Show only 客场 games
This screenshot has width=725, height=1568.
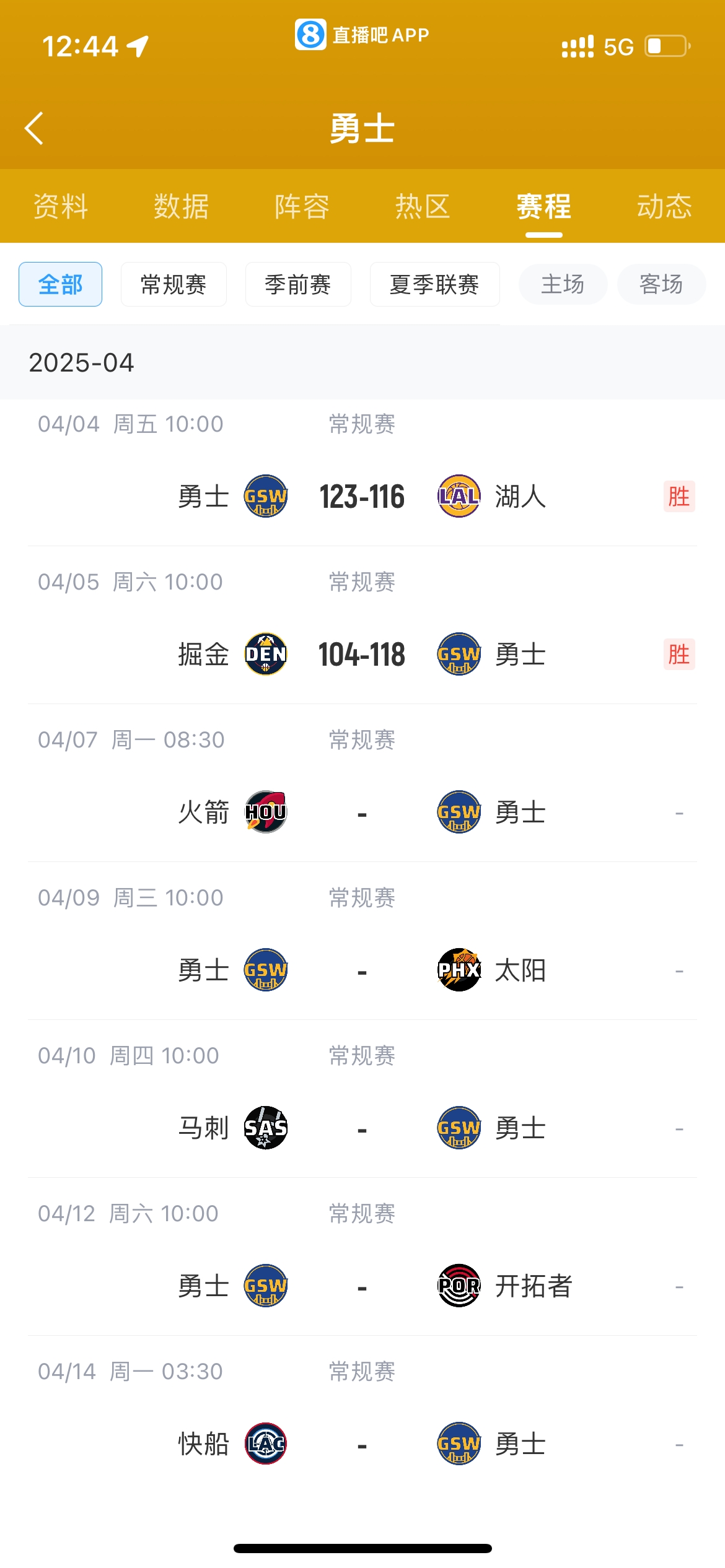(661, 284)
